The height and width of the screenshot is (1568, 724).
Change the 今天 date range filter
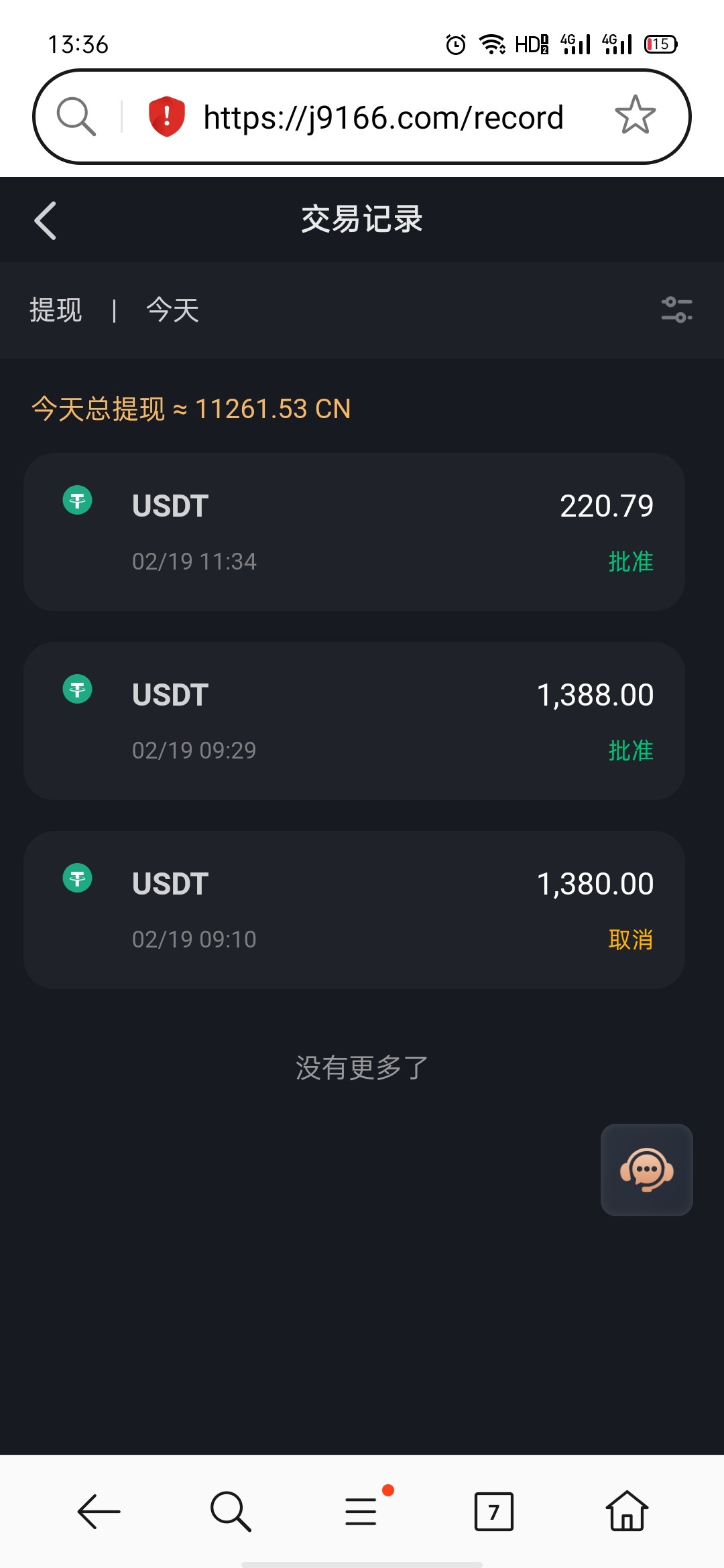coord(172,310)
